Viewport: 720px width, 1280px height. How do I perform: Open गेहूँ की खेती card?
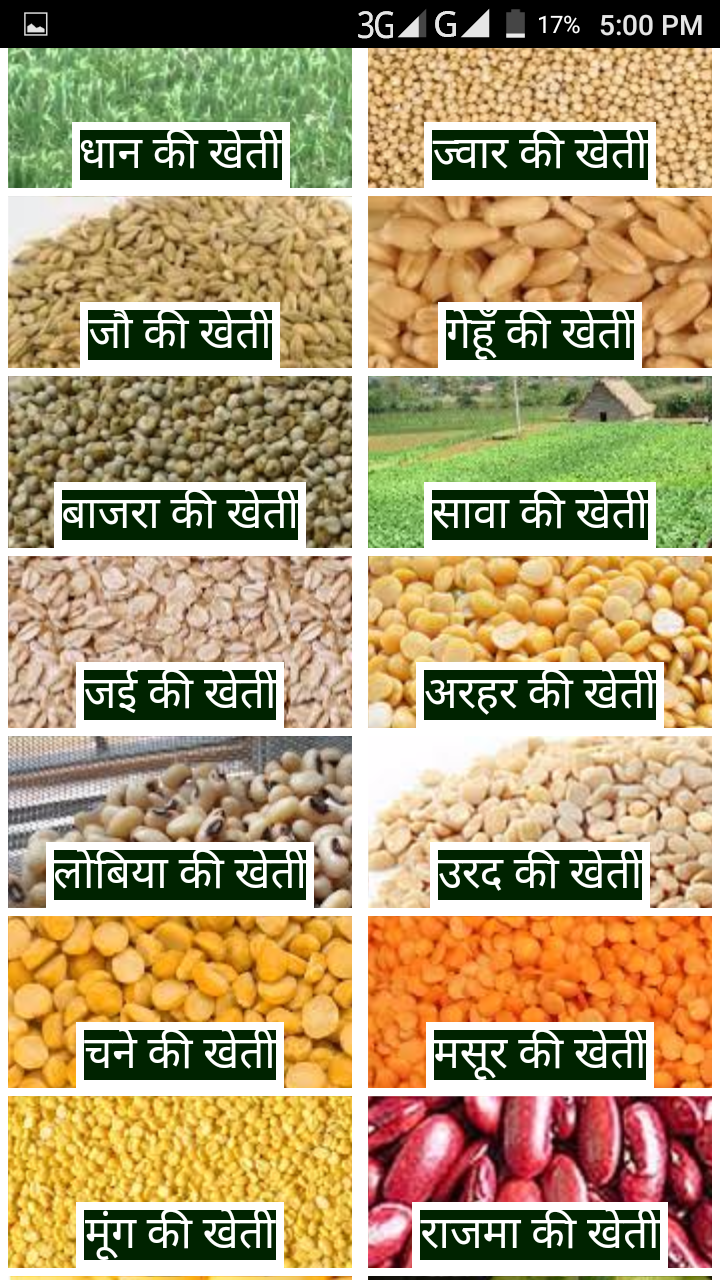pyautogui.click(x=540, y=282)
